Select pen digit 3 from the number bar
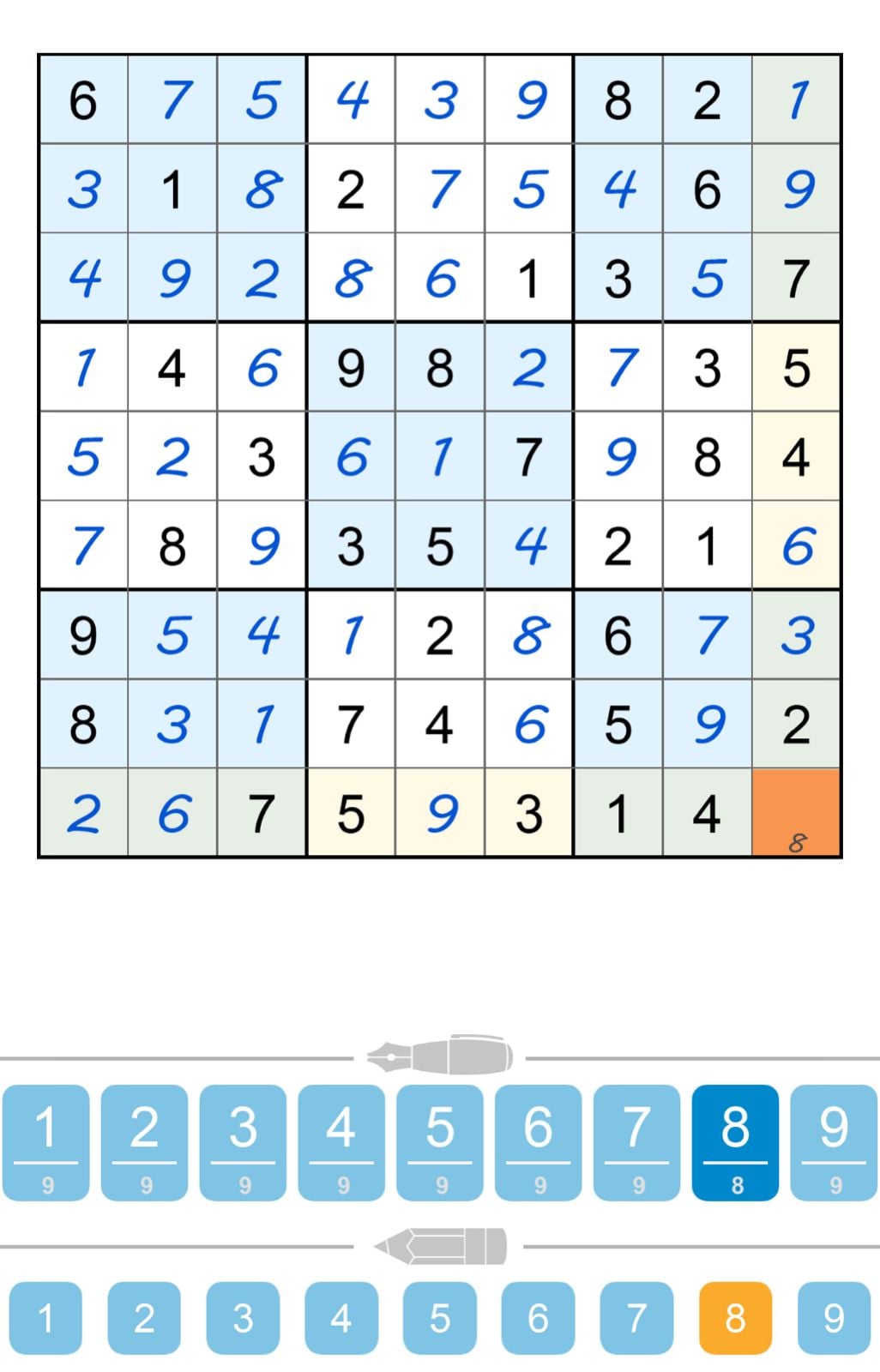This screenshot has width=880, height=1372. point(244,1146)
